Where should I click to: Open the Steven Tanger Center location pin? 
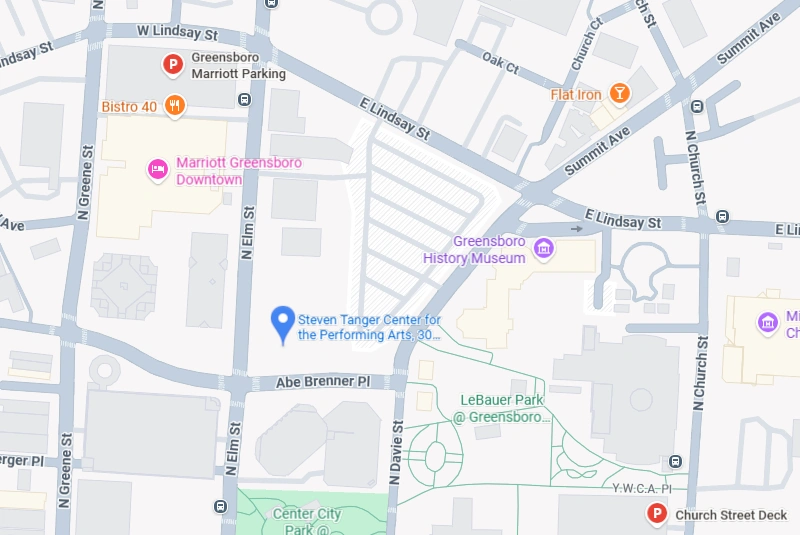[283, 323]
